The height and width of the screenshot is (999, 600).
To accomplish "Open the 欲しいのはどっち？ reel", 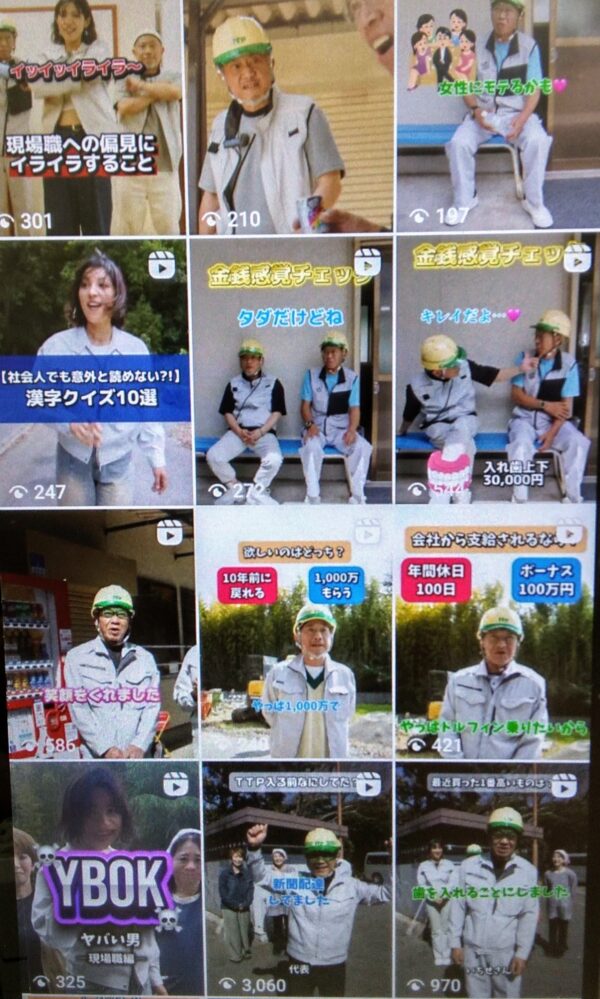I will (x=294, y=635).
